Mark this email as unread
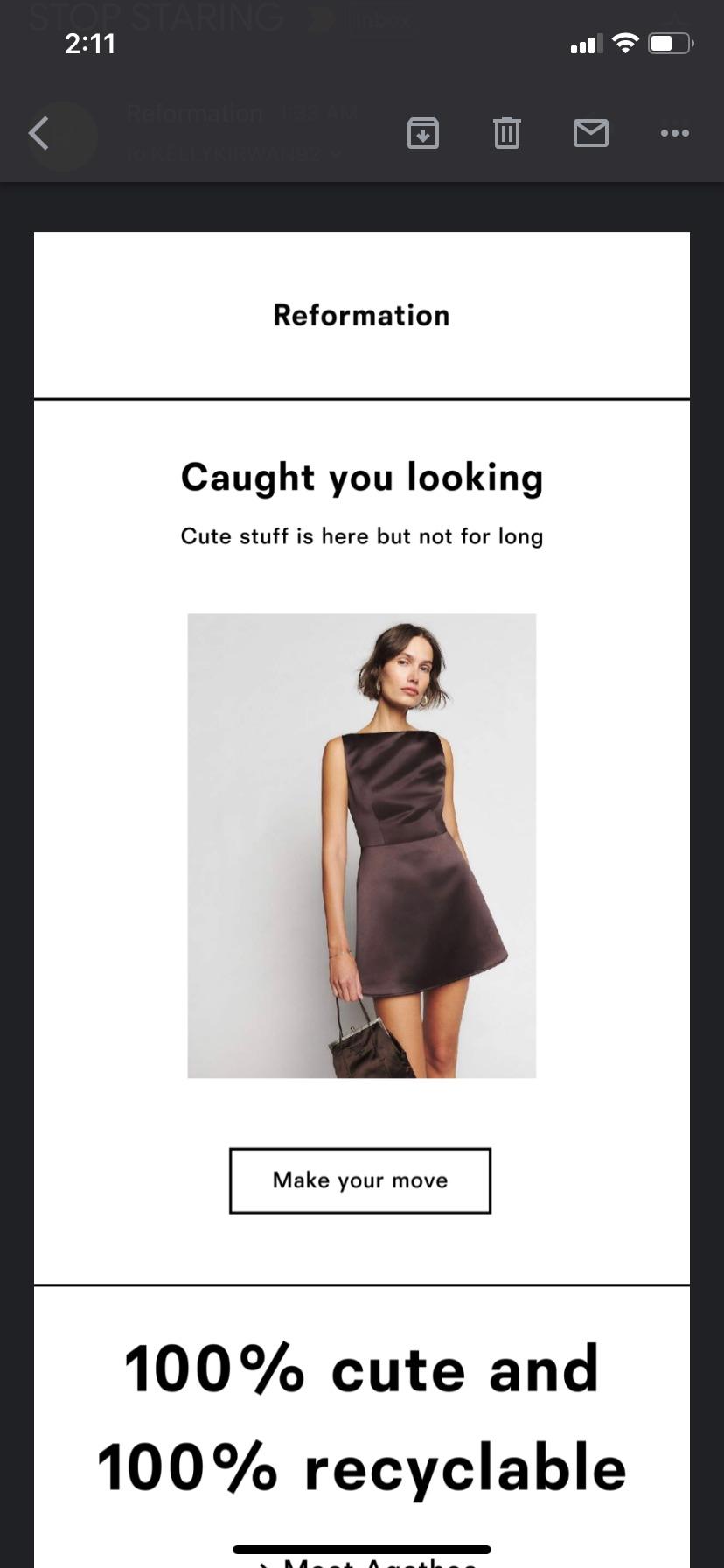This screenshot has height=1568, width=724. click(591, 133)
